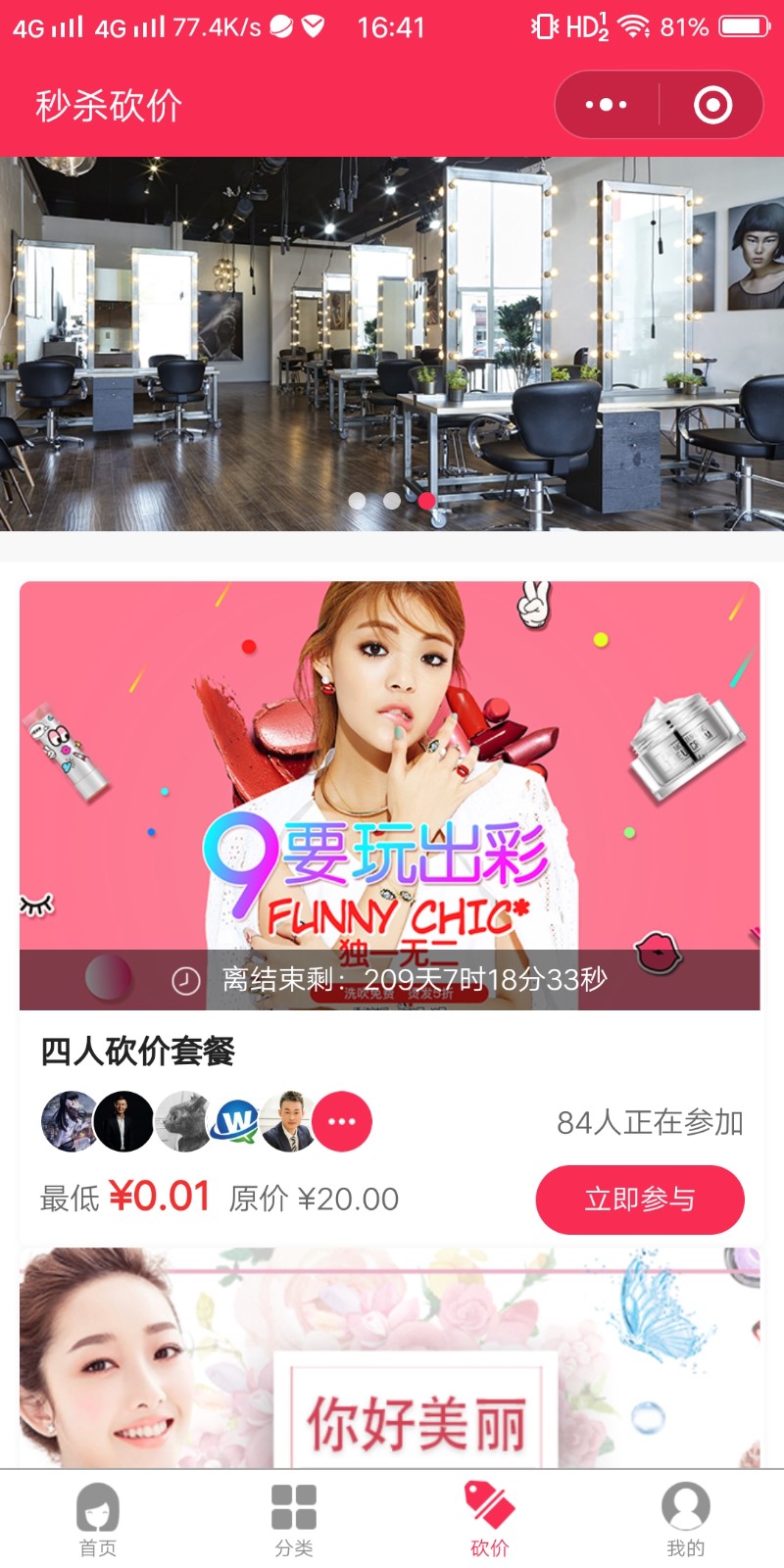Open the mini program more options menu
Image resolution: width=784 pixels, height=1568 pixels.
point(607,105)
